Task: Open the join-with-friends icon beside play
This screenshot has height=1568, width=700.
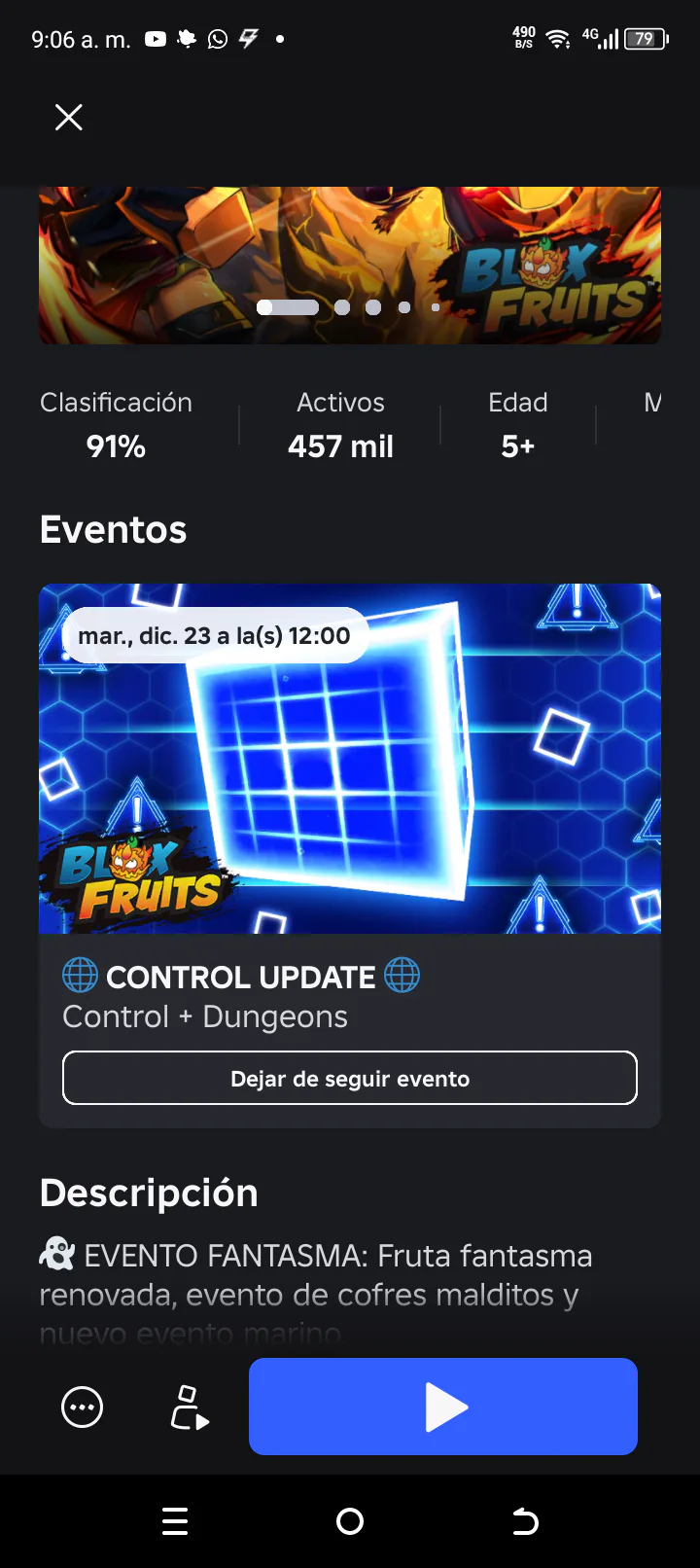Action: [x=190, y=1408]
